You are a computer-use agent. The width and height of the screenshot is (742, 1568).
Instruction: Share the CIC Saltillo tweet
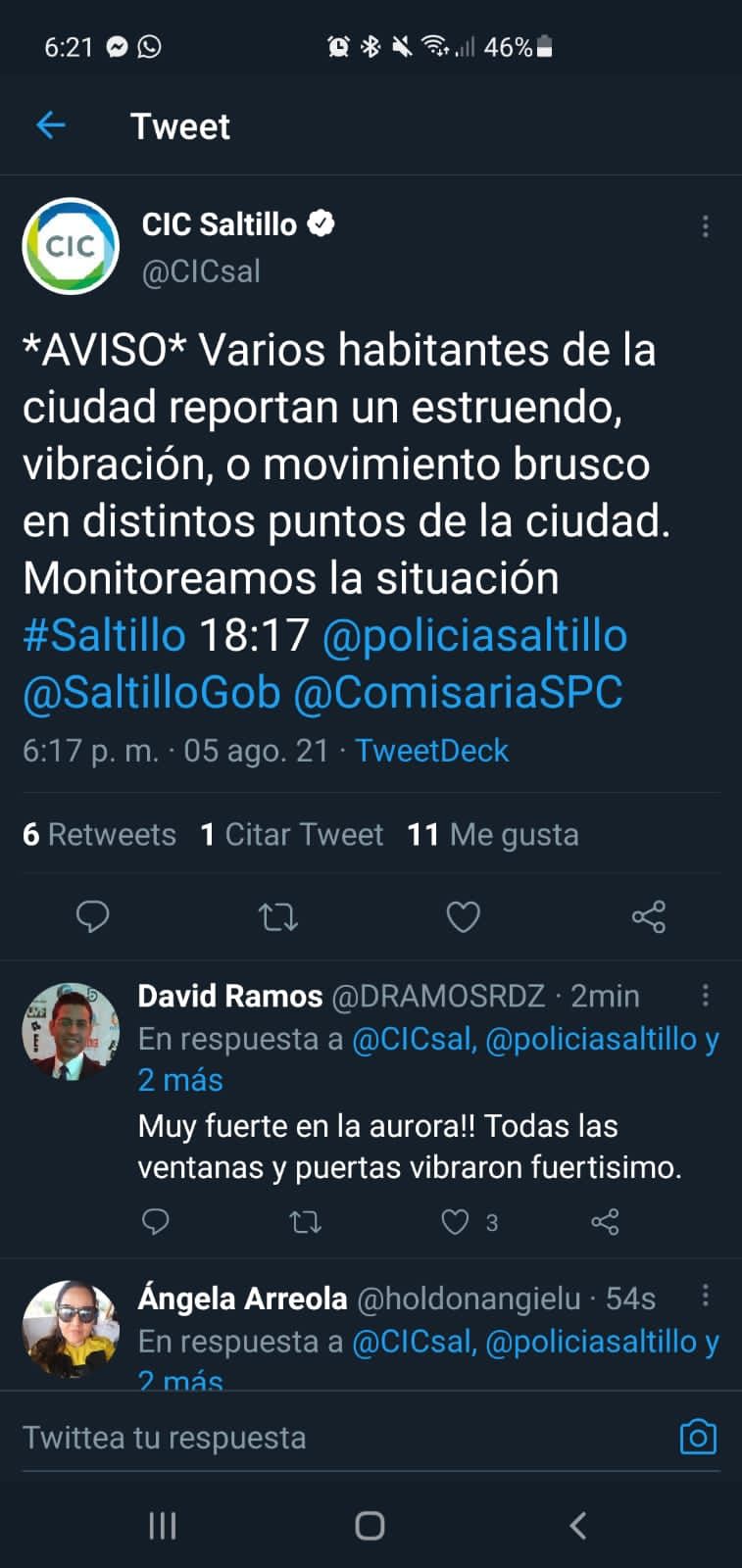(648, 916)
